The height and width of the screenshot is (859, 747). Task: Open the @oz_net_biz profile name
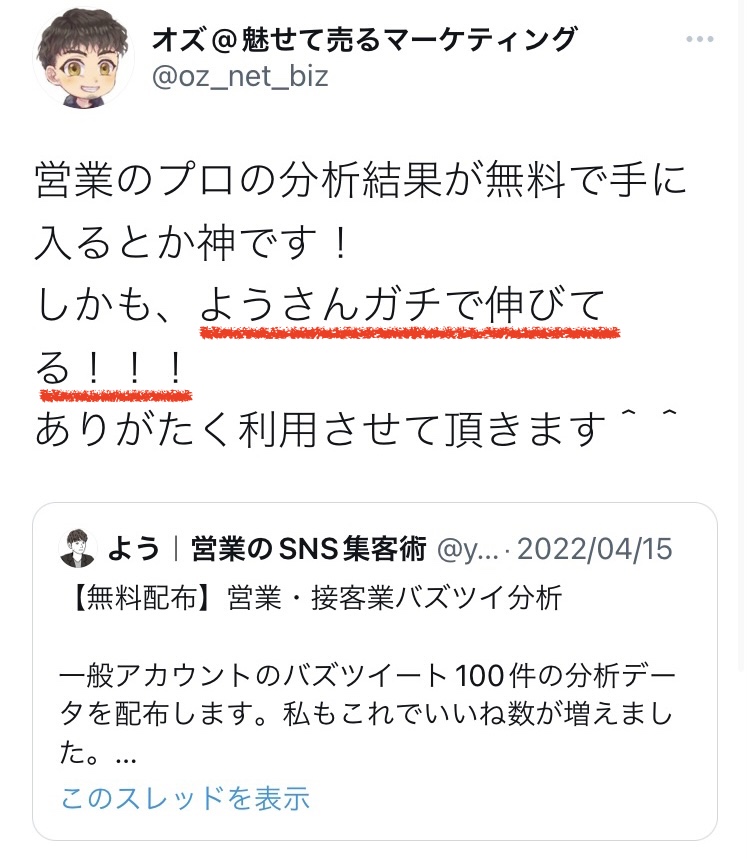(x=364, y=41)
